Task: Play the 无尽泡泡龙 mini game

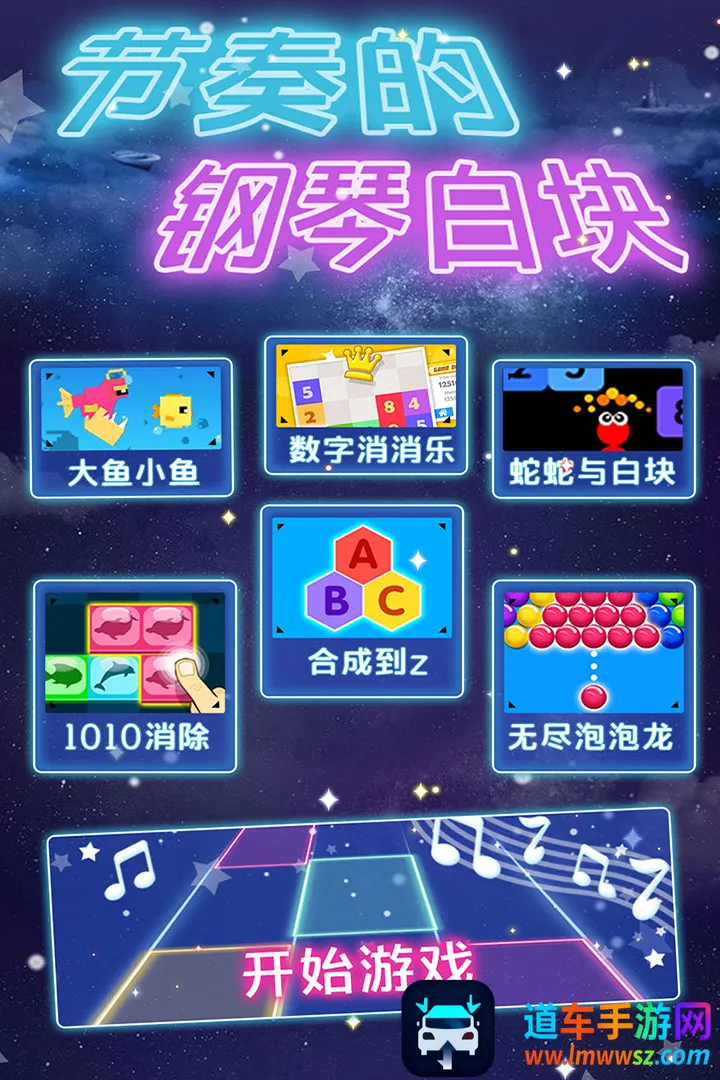Action: (593, 676)
